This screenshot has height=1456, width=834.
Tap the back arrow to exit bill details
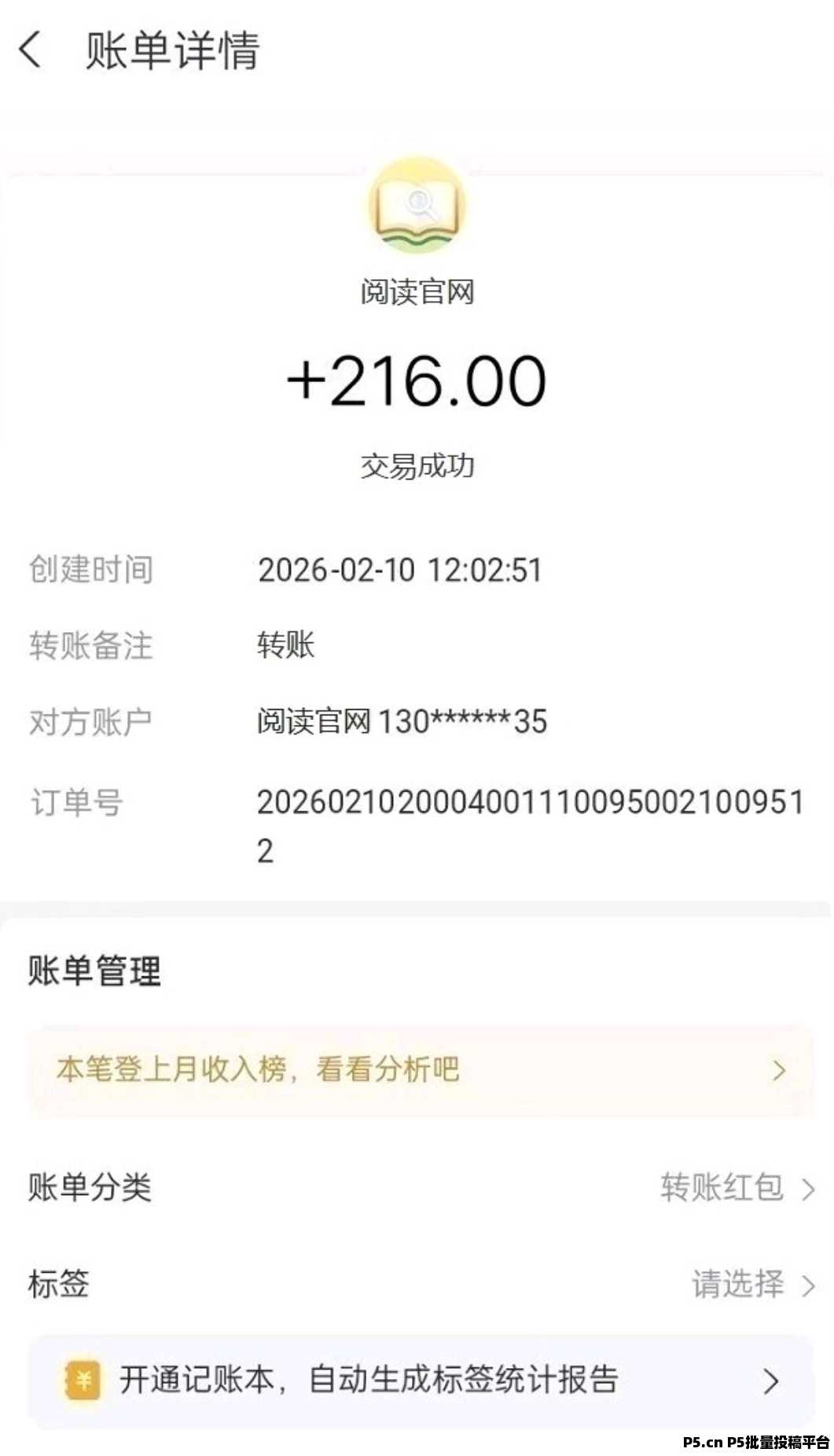point(33,49)
